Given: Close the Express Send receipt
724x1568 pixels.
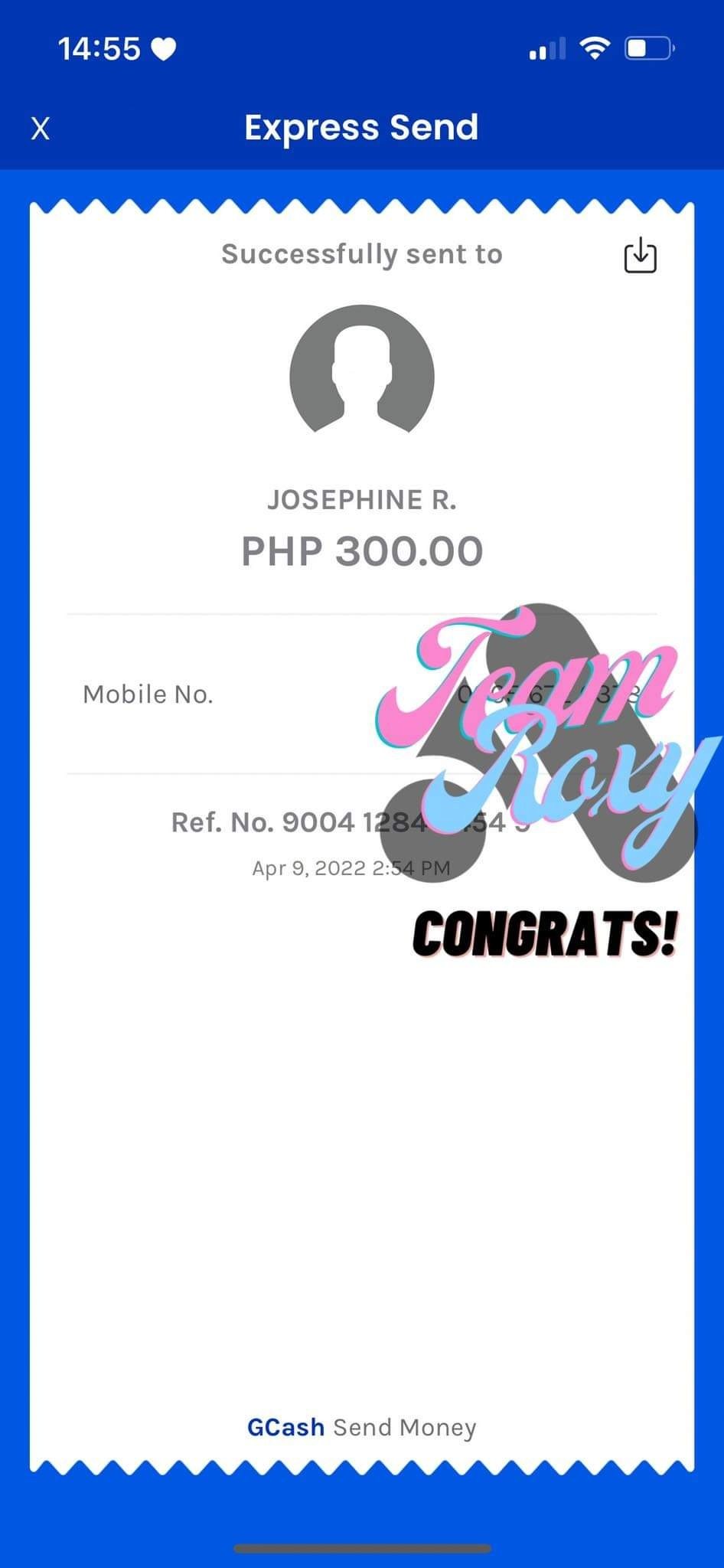Looking at the screenshot, I should (41, 128).
